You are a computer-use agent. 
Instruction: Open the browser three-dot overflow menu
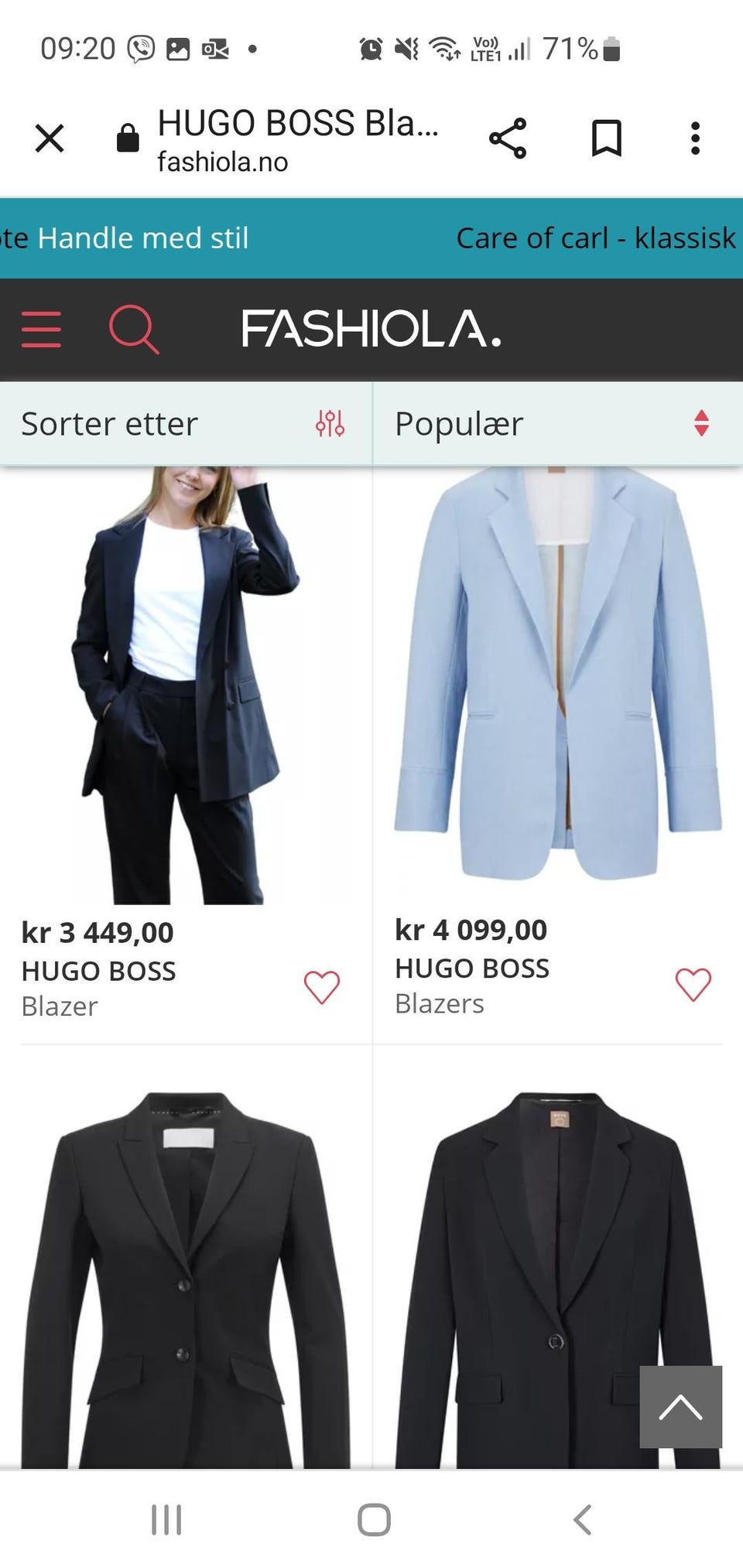pyautogui.click(x=696, y=138)
